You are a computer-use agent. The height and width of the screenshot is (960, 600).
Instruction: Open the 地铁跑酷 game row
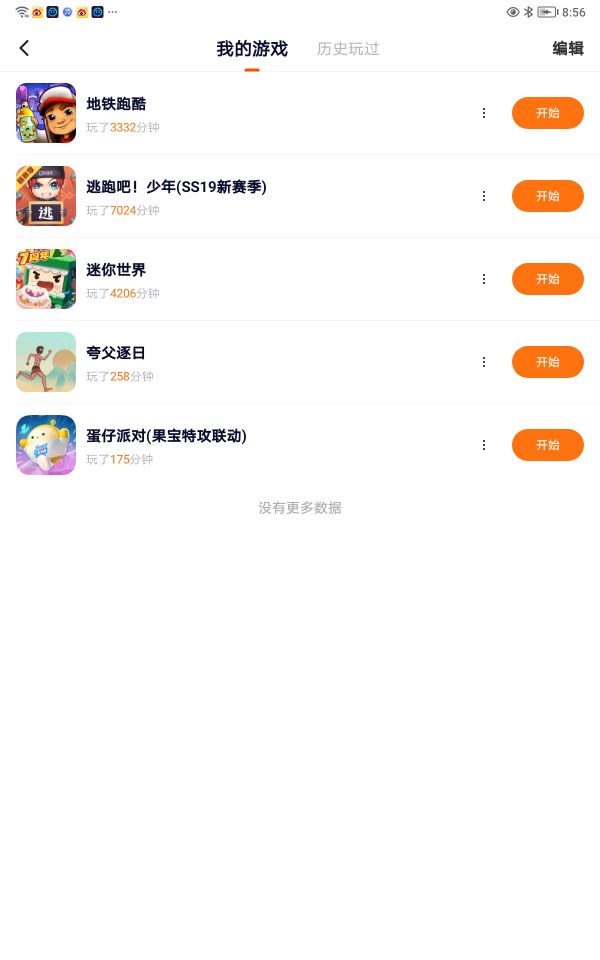(x=250, y=113)
